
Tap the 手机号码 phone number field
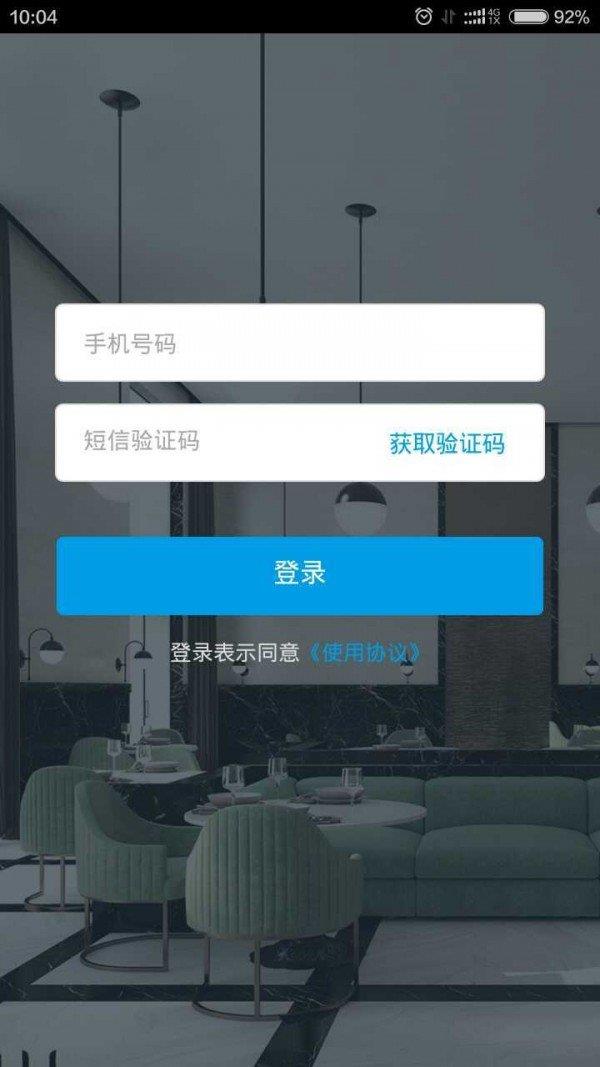[299, 343]
